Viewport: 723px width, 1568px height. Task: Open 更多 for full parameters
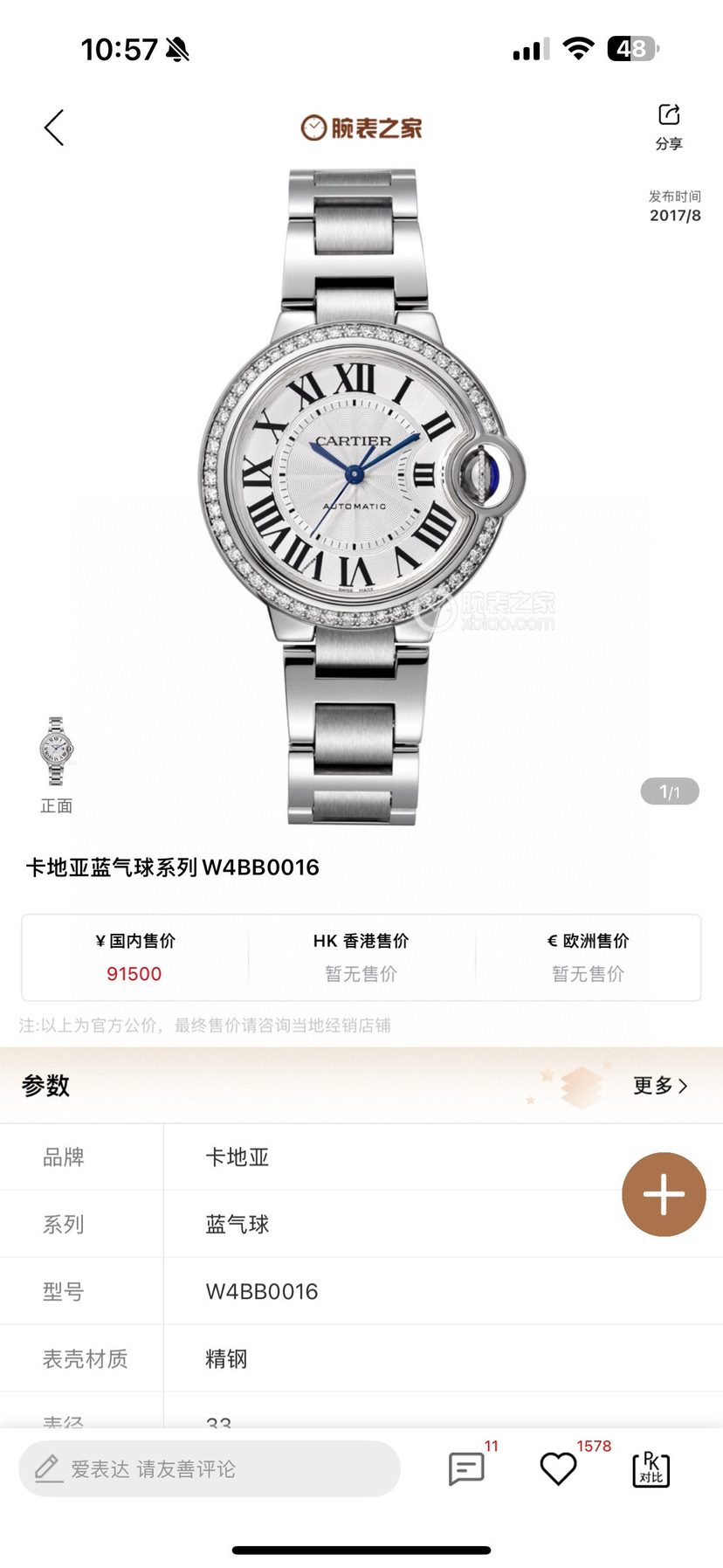[659, 1086]
